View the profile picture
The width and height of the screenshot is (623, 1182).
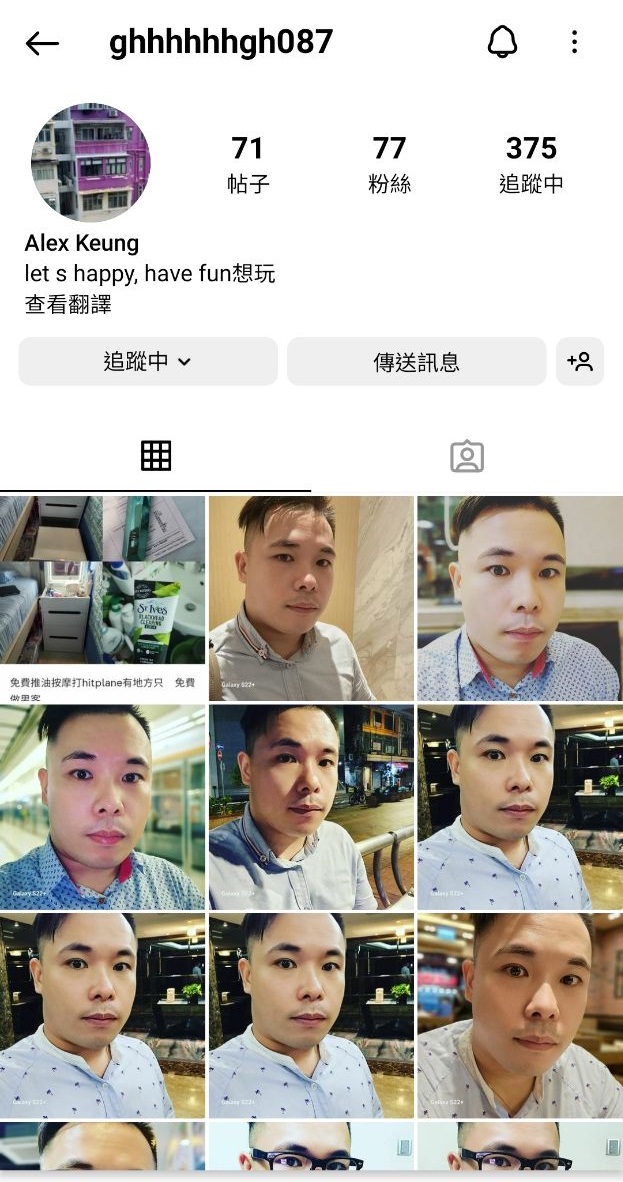(91, 162)
